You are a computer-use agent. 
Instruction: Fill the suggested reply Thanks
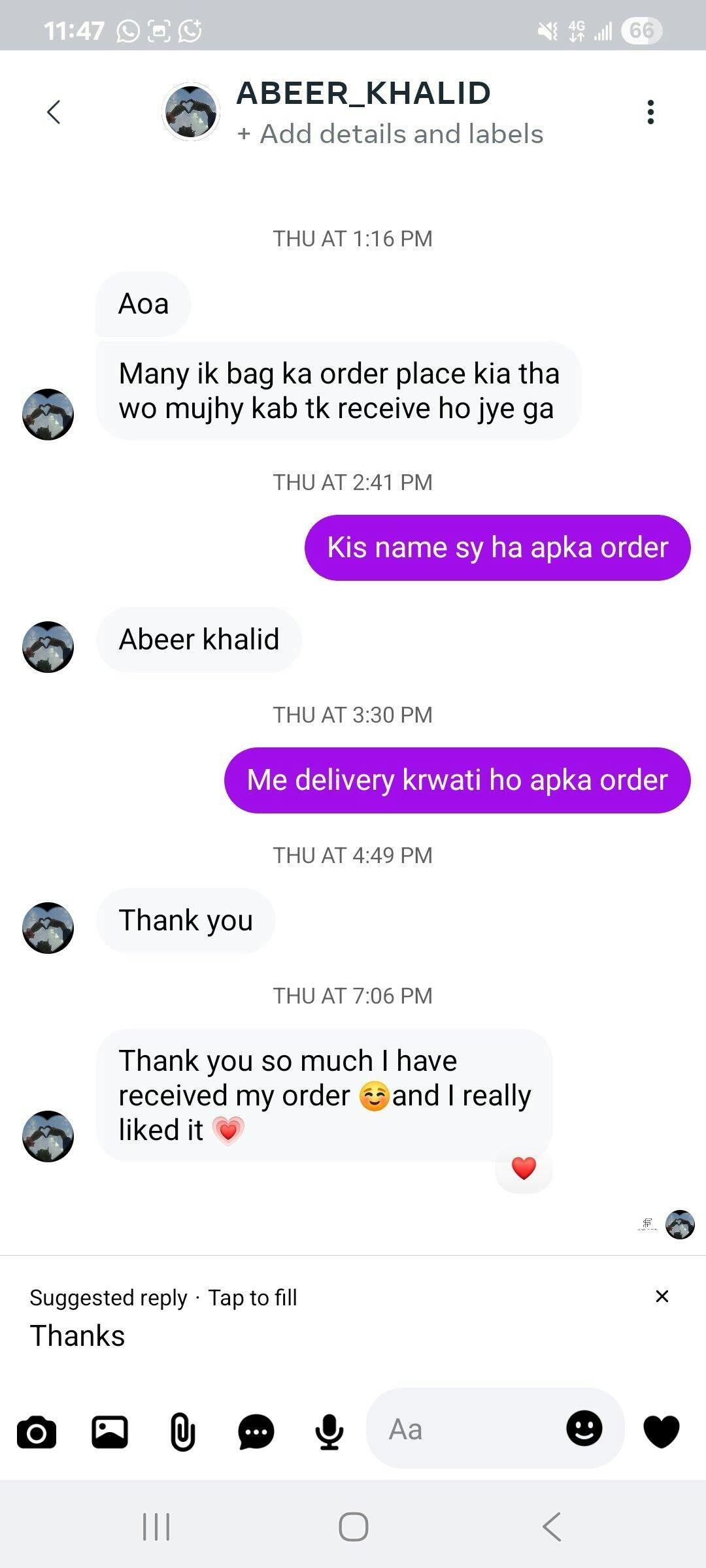77,1335
